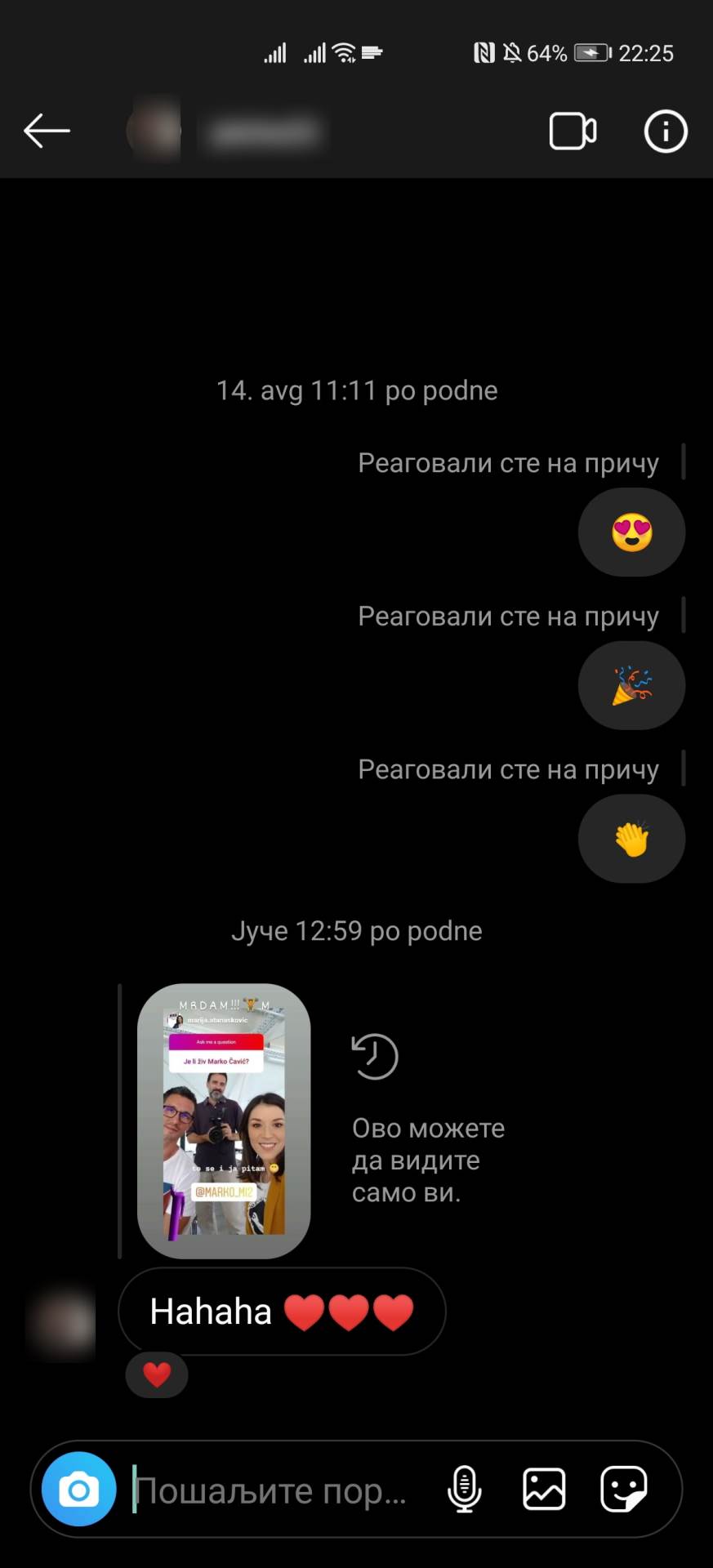View the heart reaction under Hahaha
713x1568 pixels.
point(157,1375)
